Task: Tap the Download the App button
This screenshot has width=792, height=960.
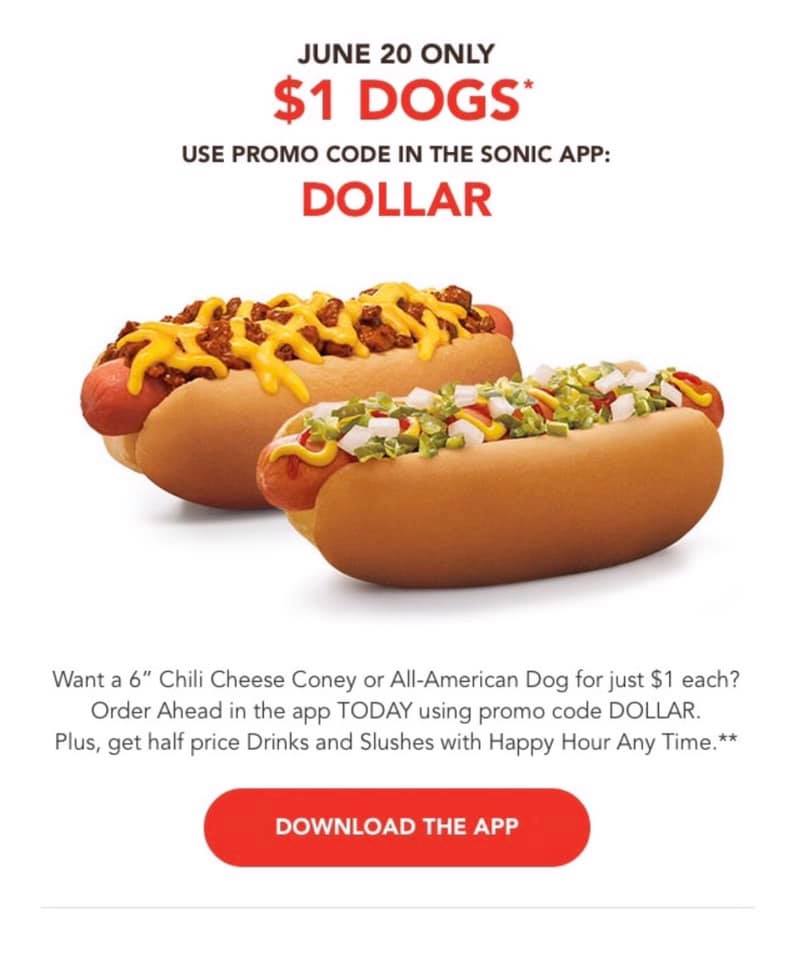Action: click(x=396, y=827)
